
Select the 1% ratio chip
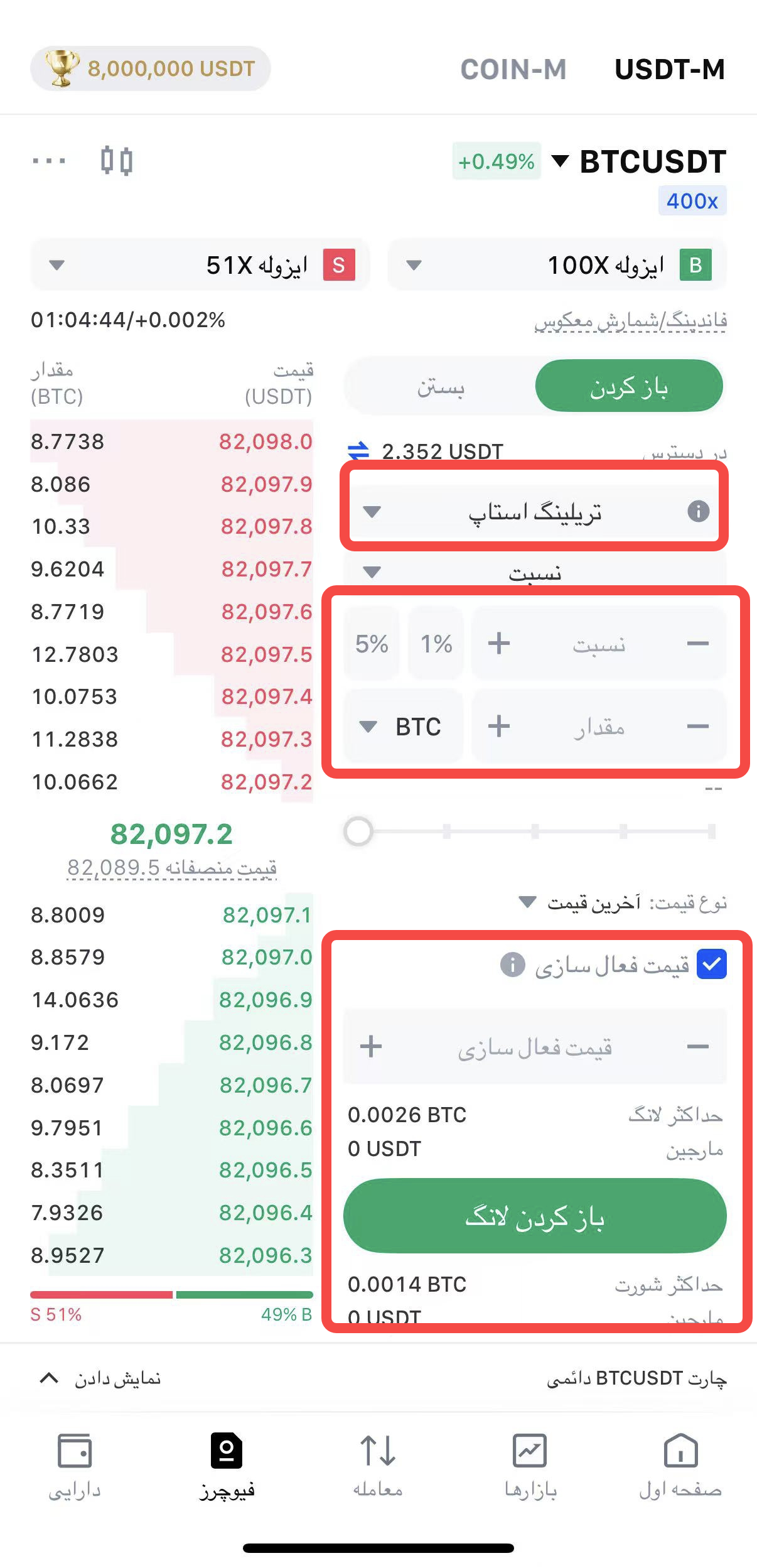point(436,644)
